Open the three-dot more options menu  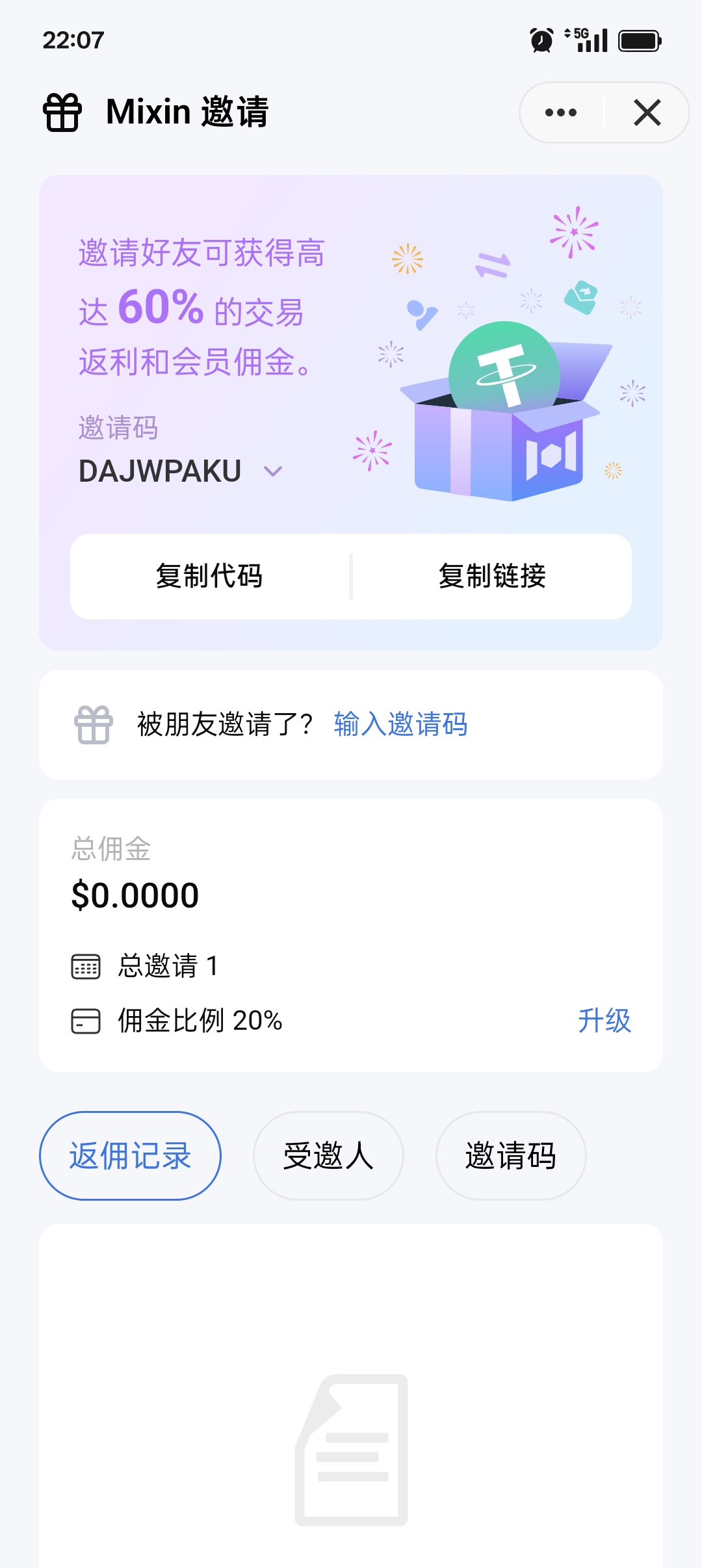point(561,112)
